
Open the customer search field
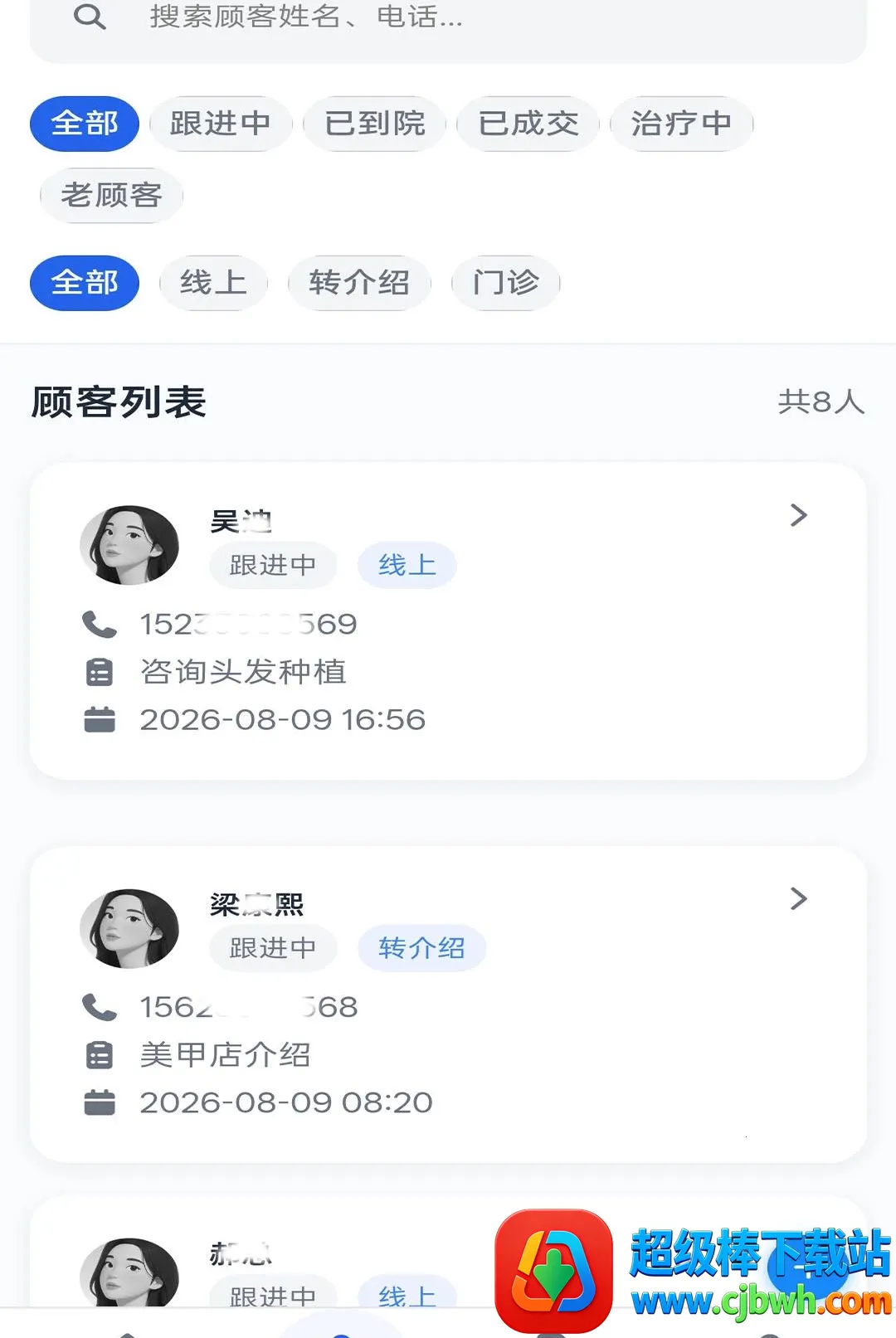(x=448, y=25)
